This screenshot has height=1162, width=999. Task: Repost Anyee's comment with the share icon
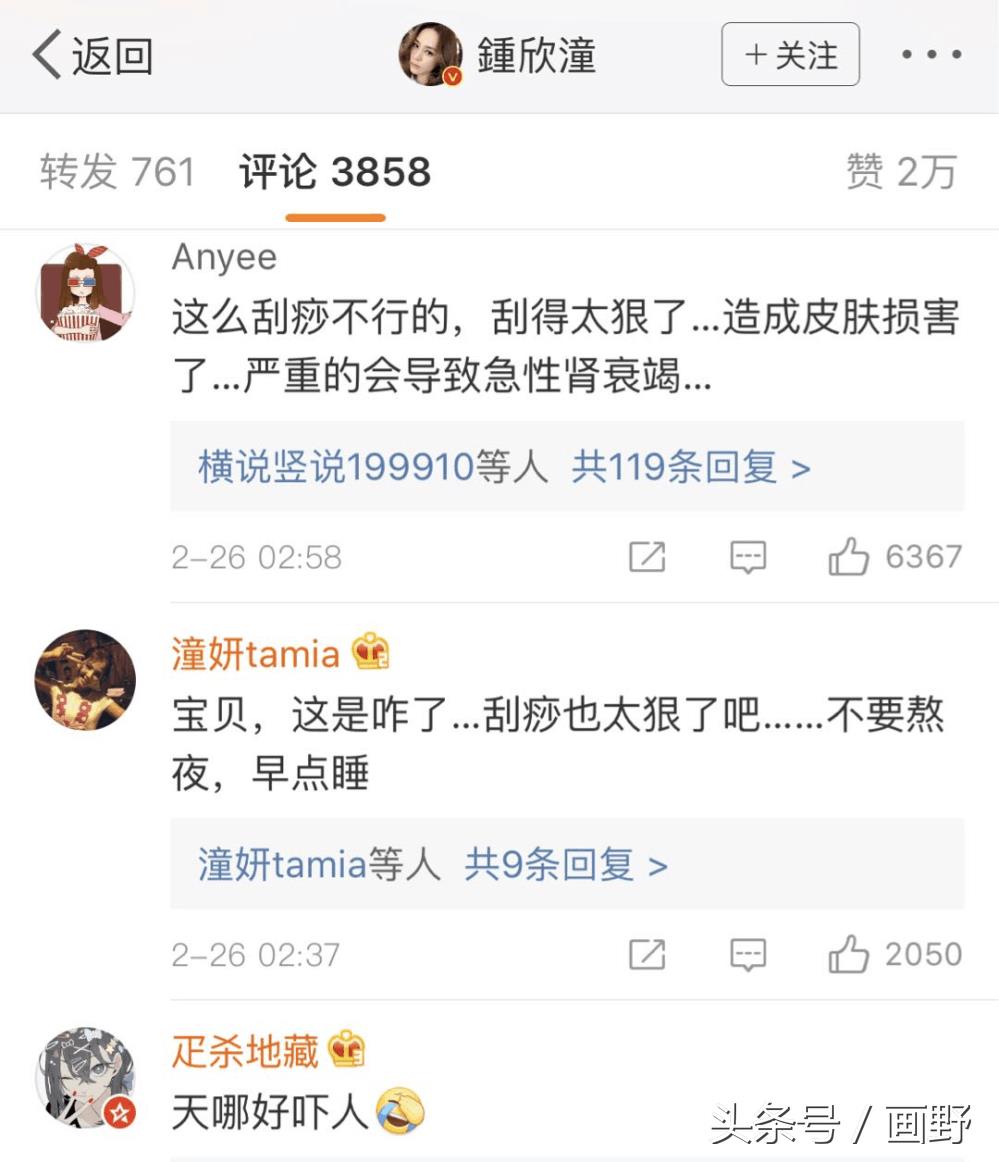coord(647,557)
